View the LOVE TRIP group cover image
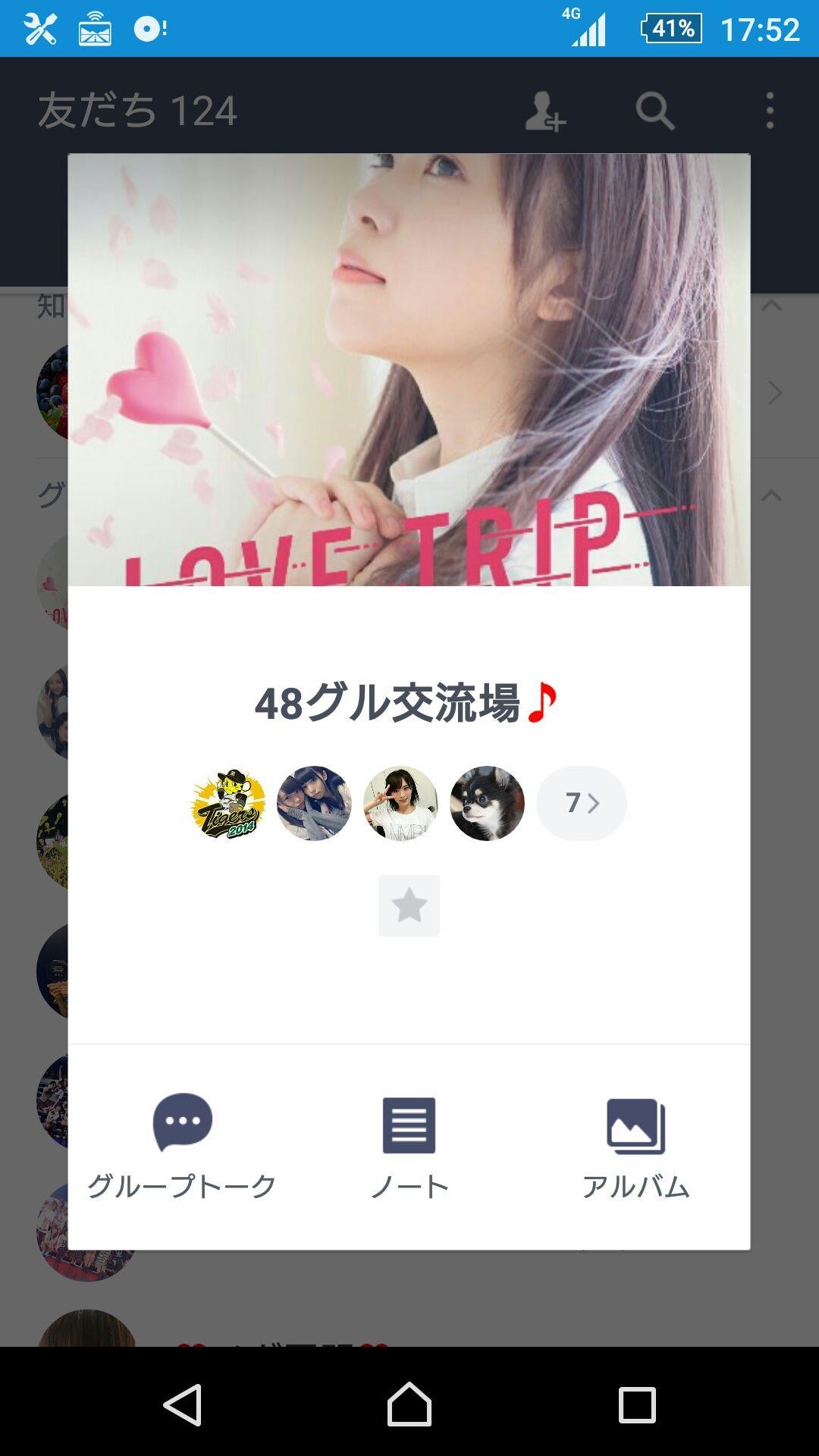819x1456 pixels. click(409, 369)
